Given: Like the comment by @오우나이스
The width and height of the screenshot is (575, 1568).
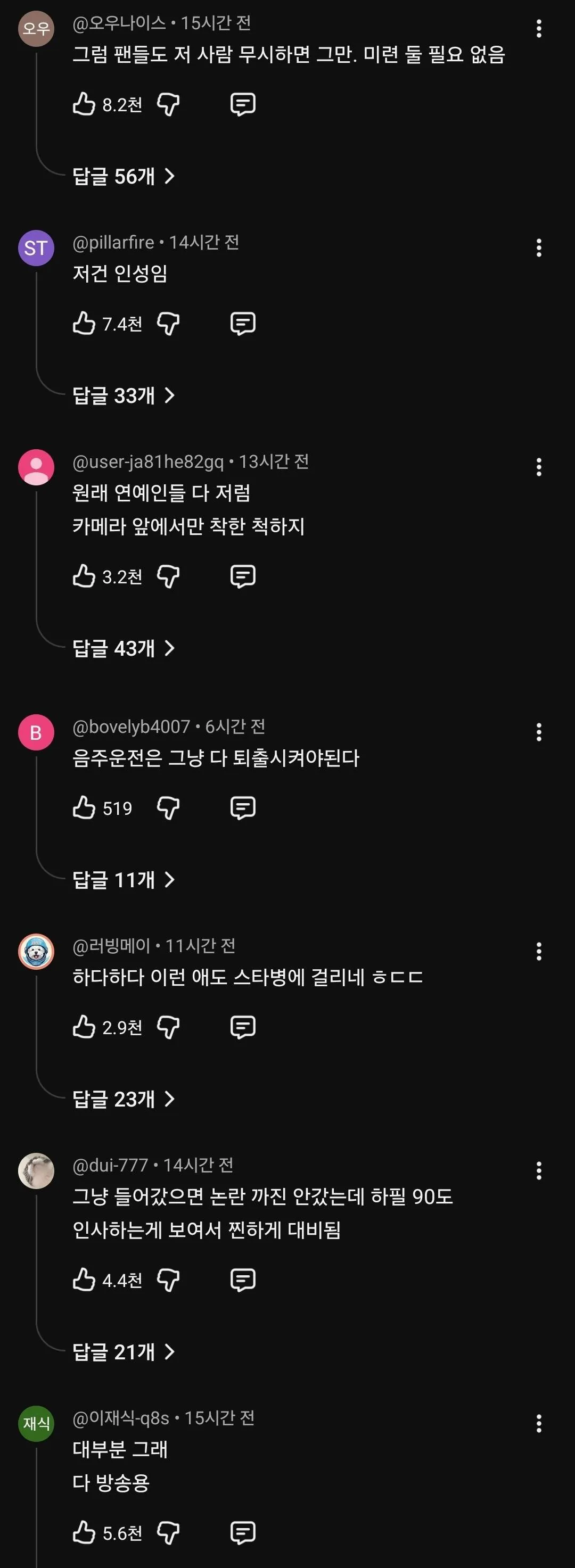Looking at the screenshot, I should (x=84, y=104).
